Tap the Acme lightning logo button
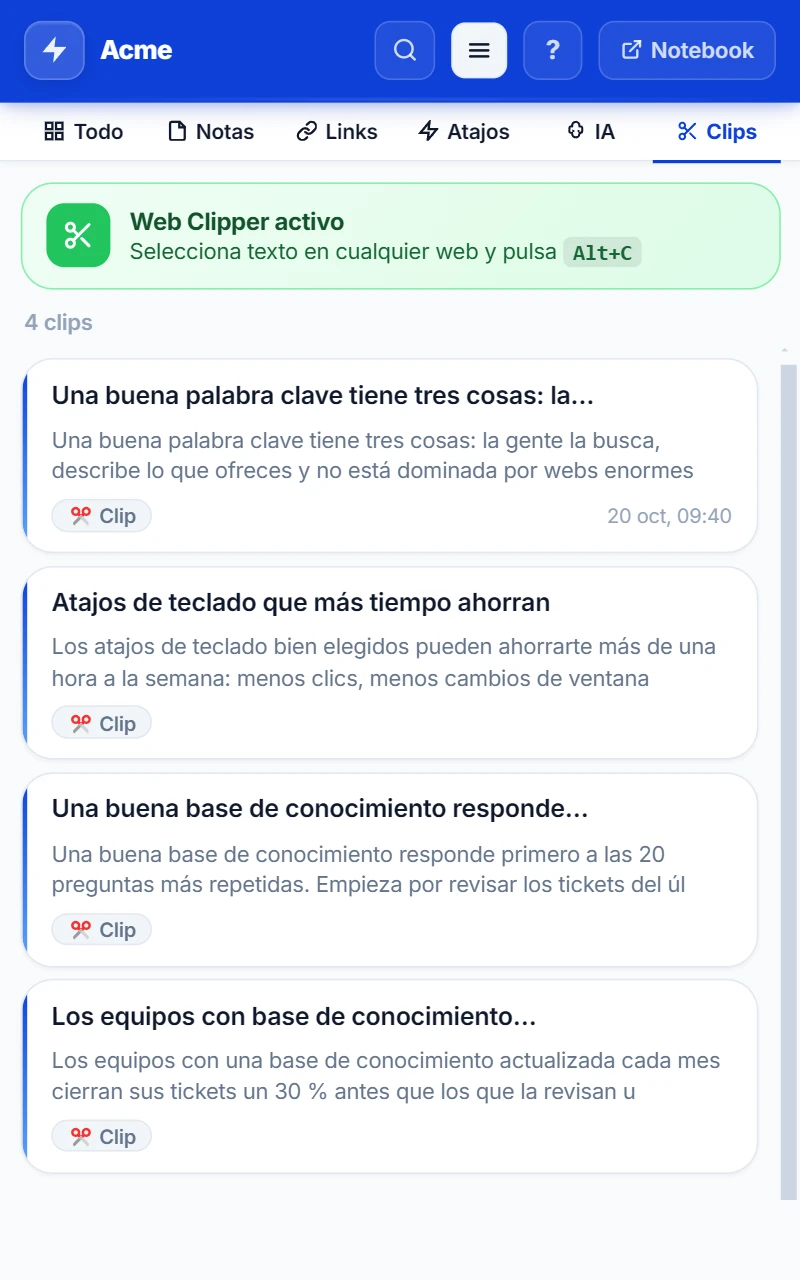The width and height of the screenshot is (800, 1280). (x=54, y=50)
